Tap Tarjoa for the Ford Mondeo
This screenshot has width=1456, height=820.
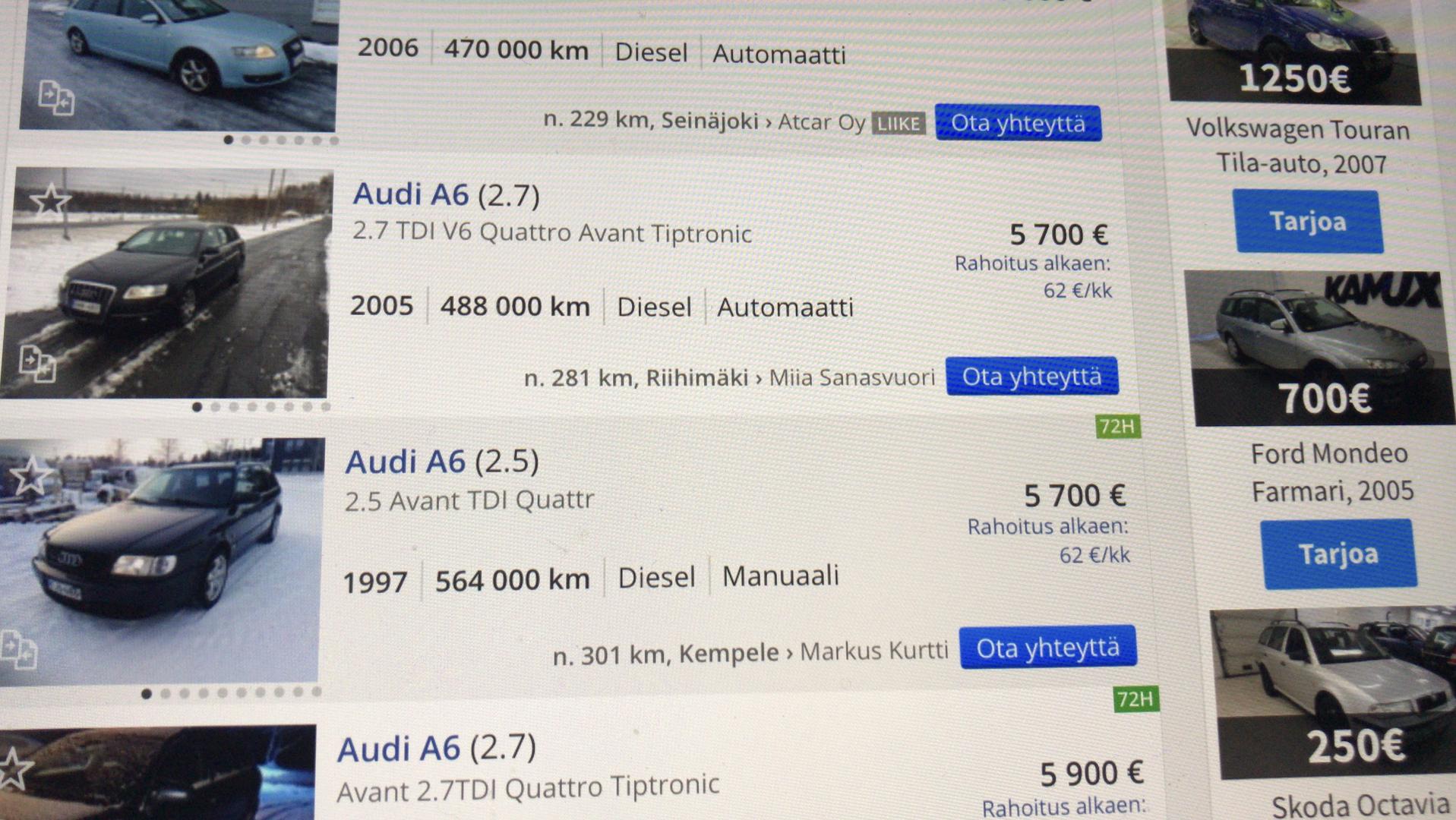pos(1338,554)
